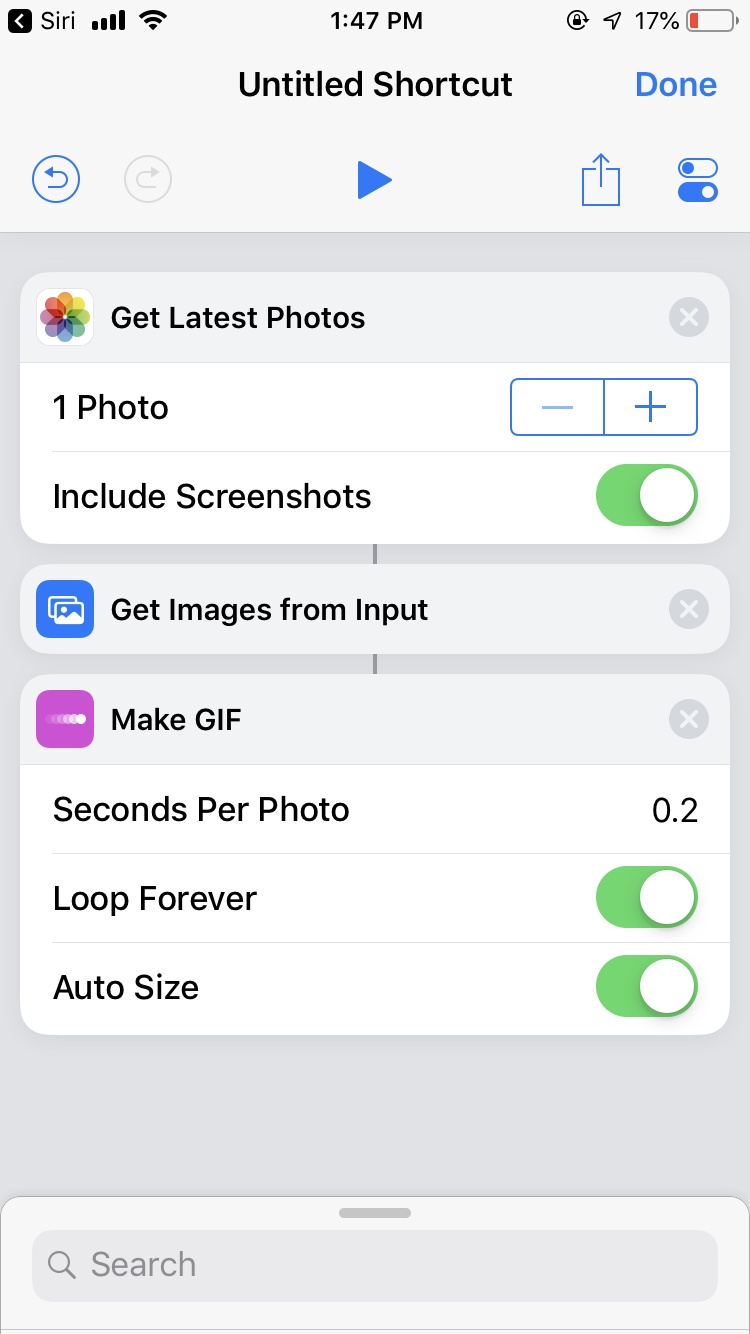750x1334 pixels.
Task: Turn off Include Screenshots
Action: tap(646, 496)
